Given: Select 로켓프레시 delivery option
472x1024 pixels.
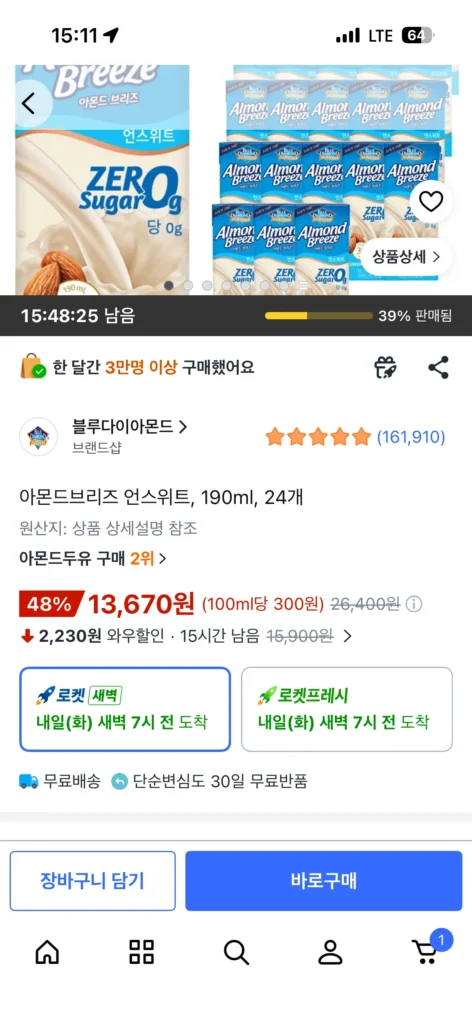Looking at the screenshot, I should (x=347, y=709).
